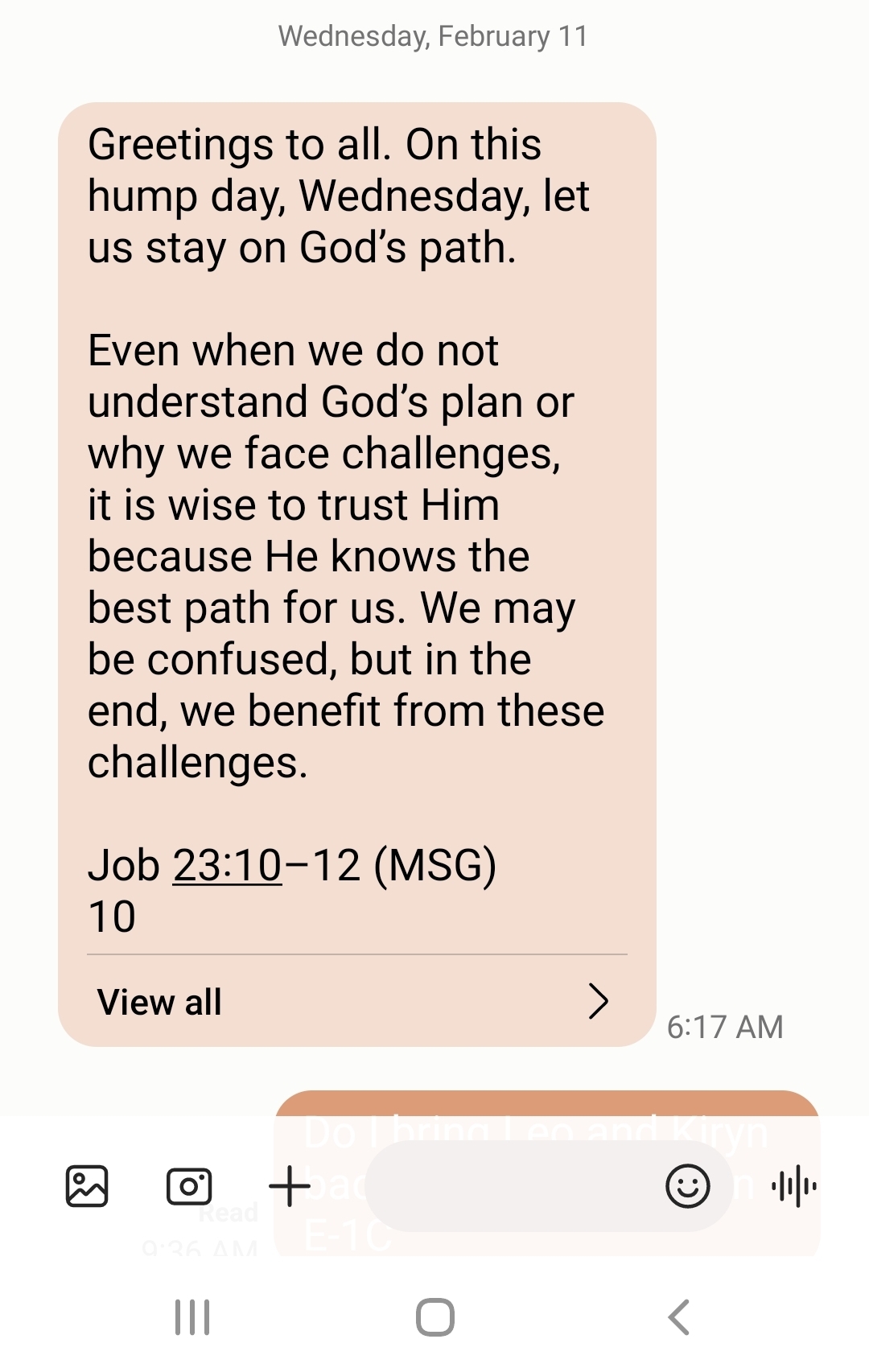Open the plus attachments menu
The width and height of the screenshot is (869, 1372).
(x=290, y=1186)
